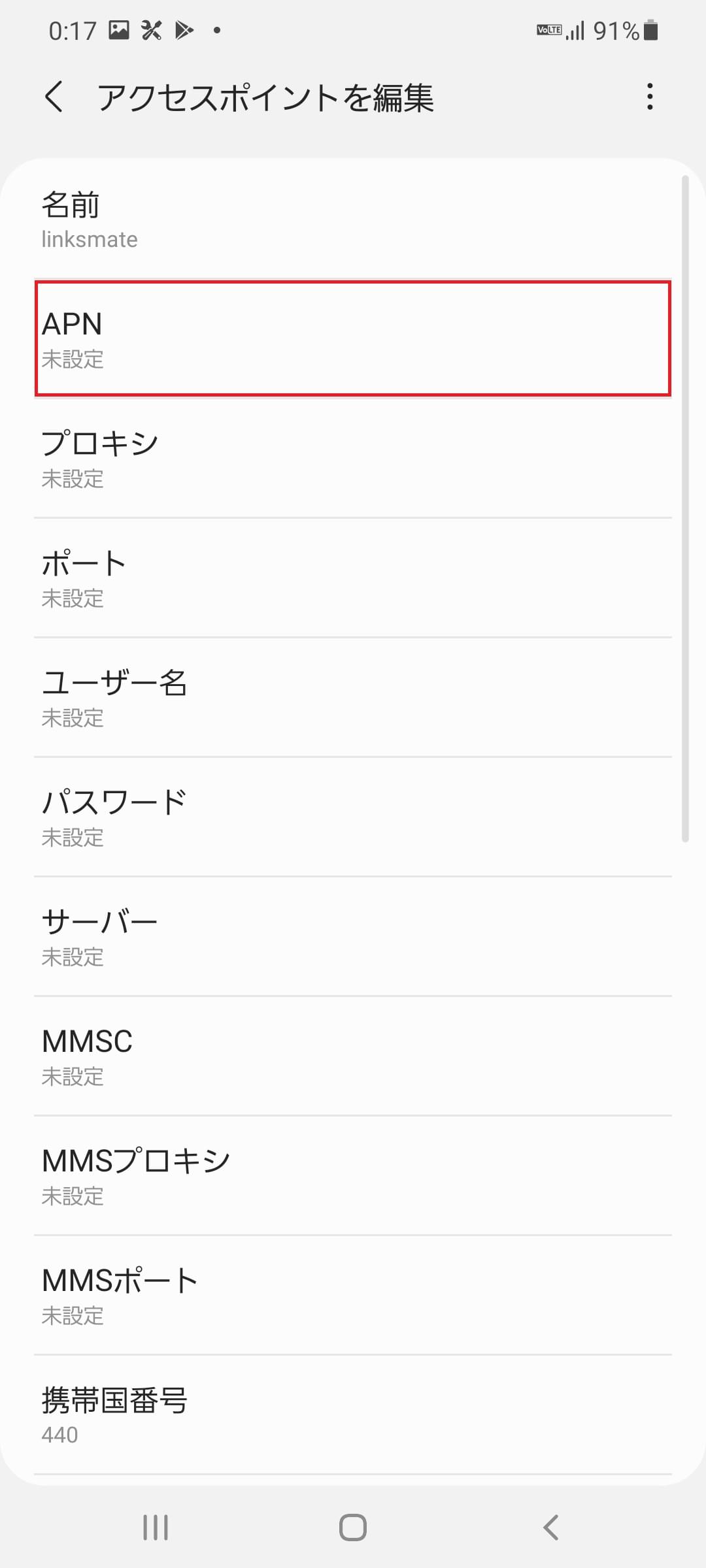The width and height of the screenshot is (706, 1568).
Task: Tap the back arrow beside アクセスポイントを編集
Action: click(x=55, y=98)
